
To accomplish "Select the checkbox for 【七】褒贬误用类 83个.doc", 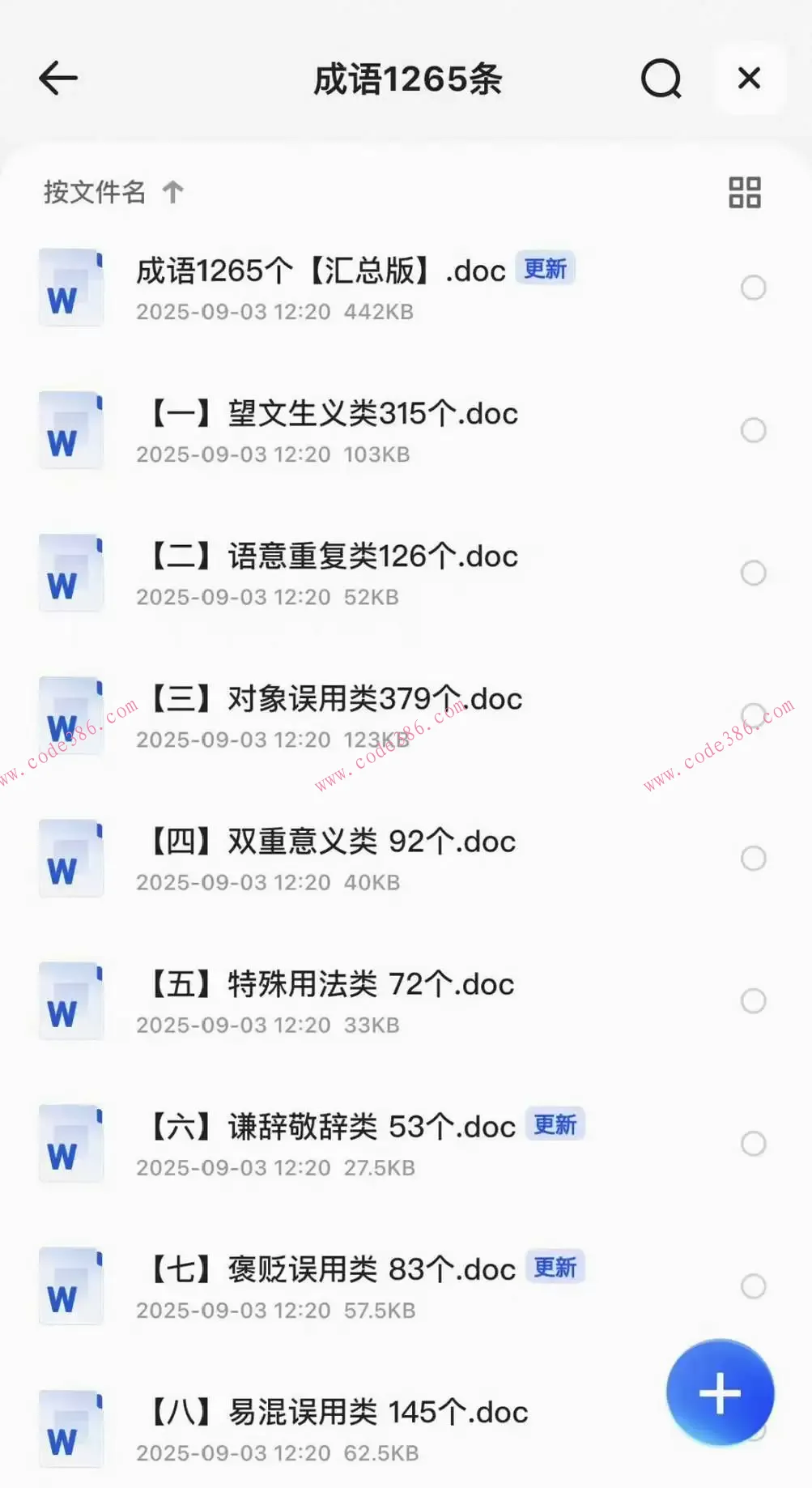I will 752,1285.
